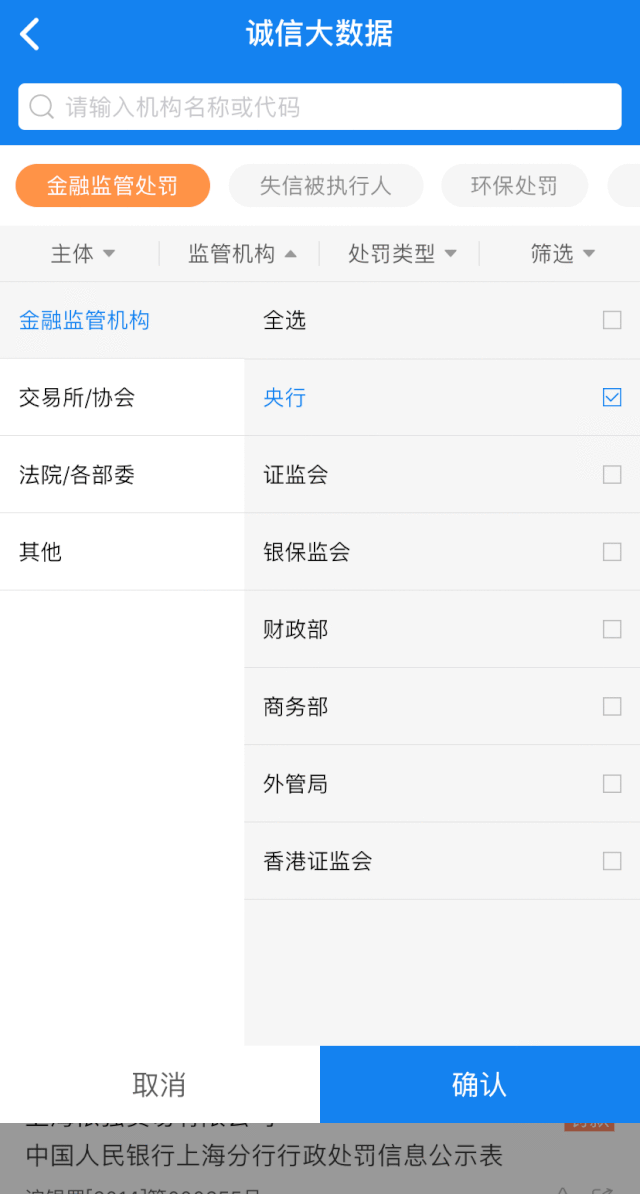Go back using the top-left arrow
Image resolution: width=640 pixels, height=1194 pixels.
click(30, 34)
